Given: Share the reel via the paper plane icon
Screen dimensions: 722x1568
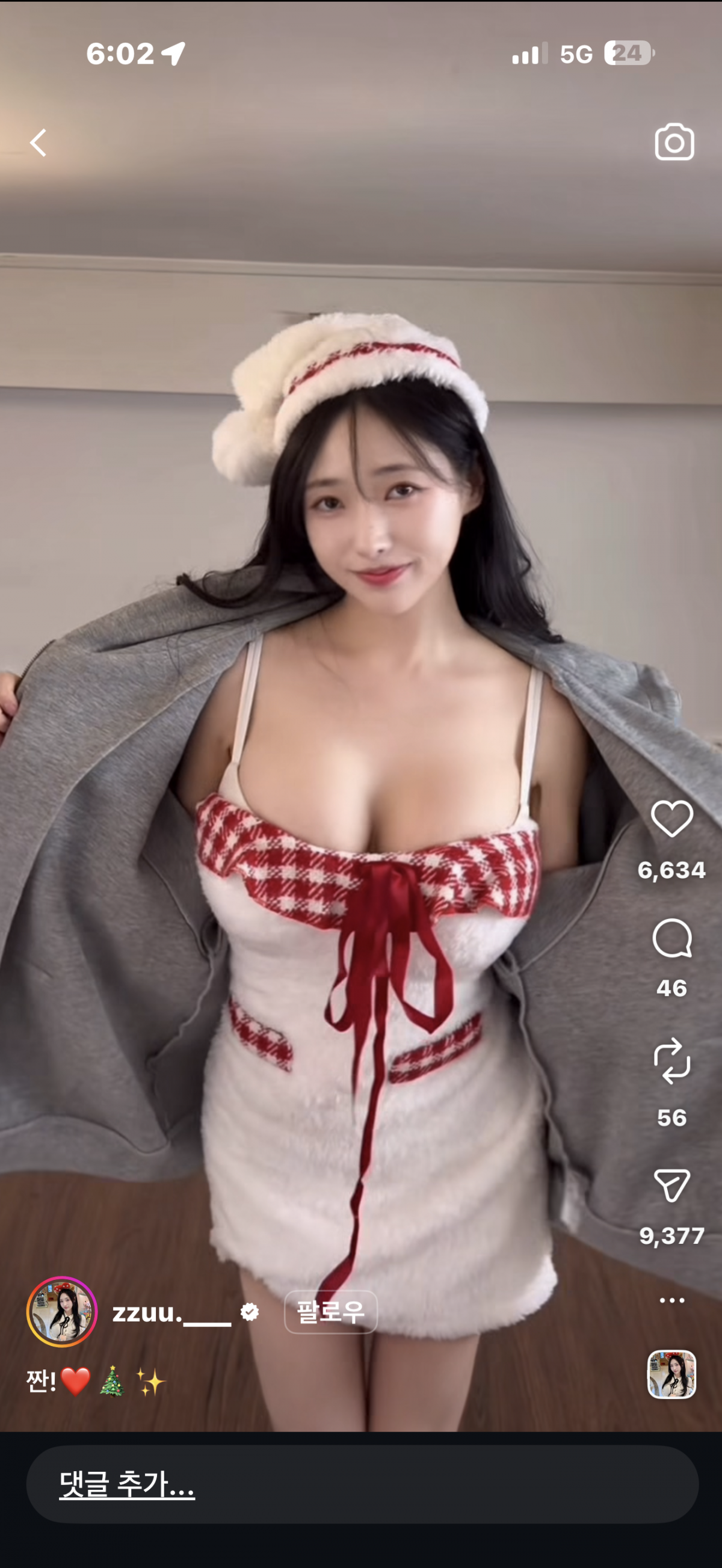Looking at the screenshot, I should click(671, 1184).
